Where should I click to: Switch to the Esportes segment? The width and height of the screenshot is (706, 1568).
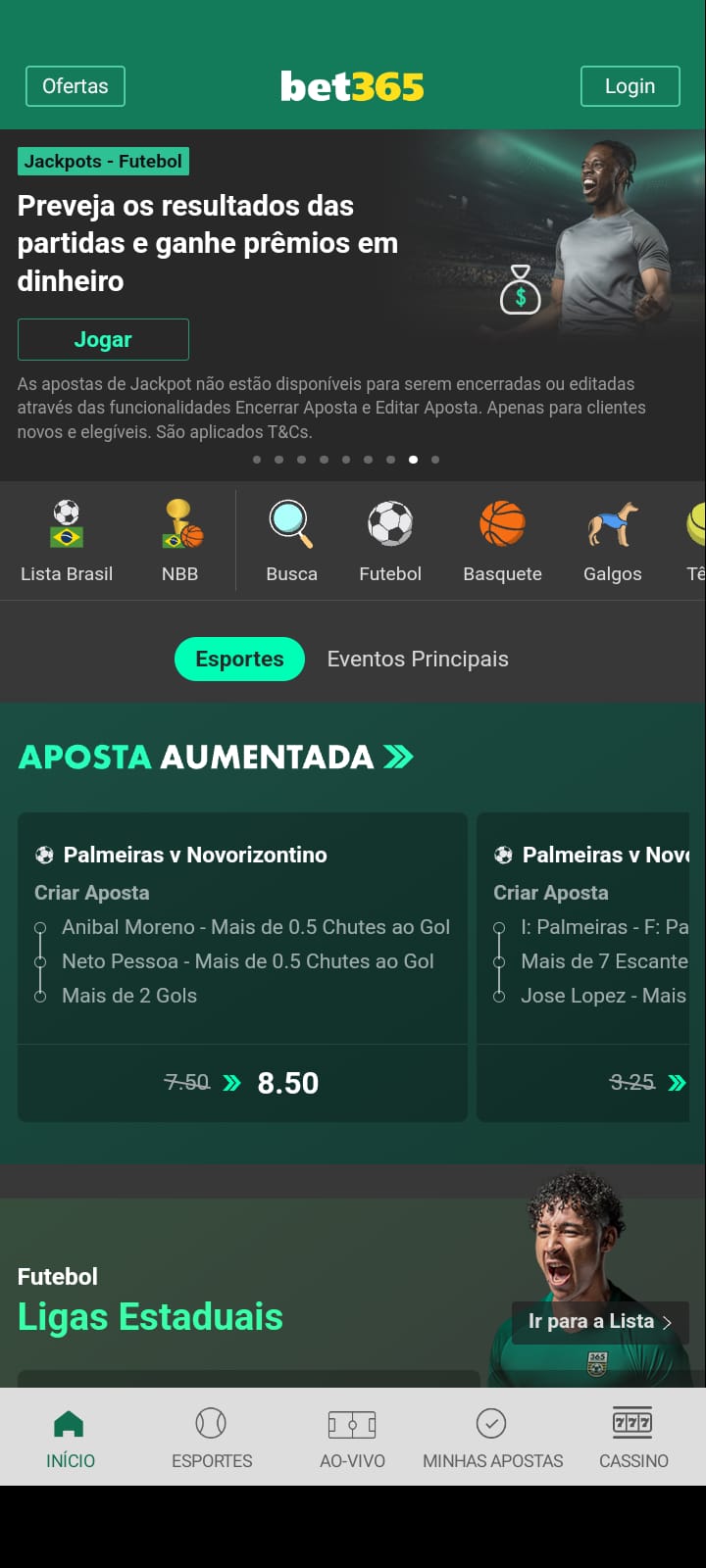[x=239, y=659]
